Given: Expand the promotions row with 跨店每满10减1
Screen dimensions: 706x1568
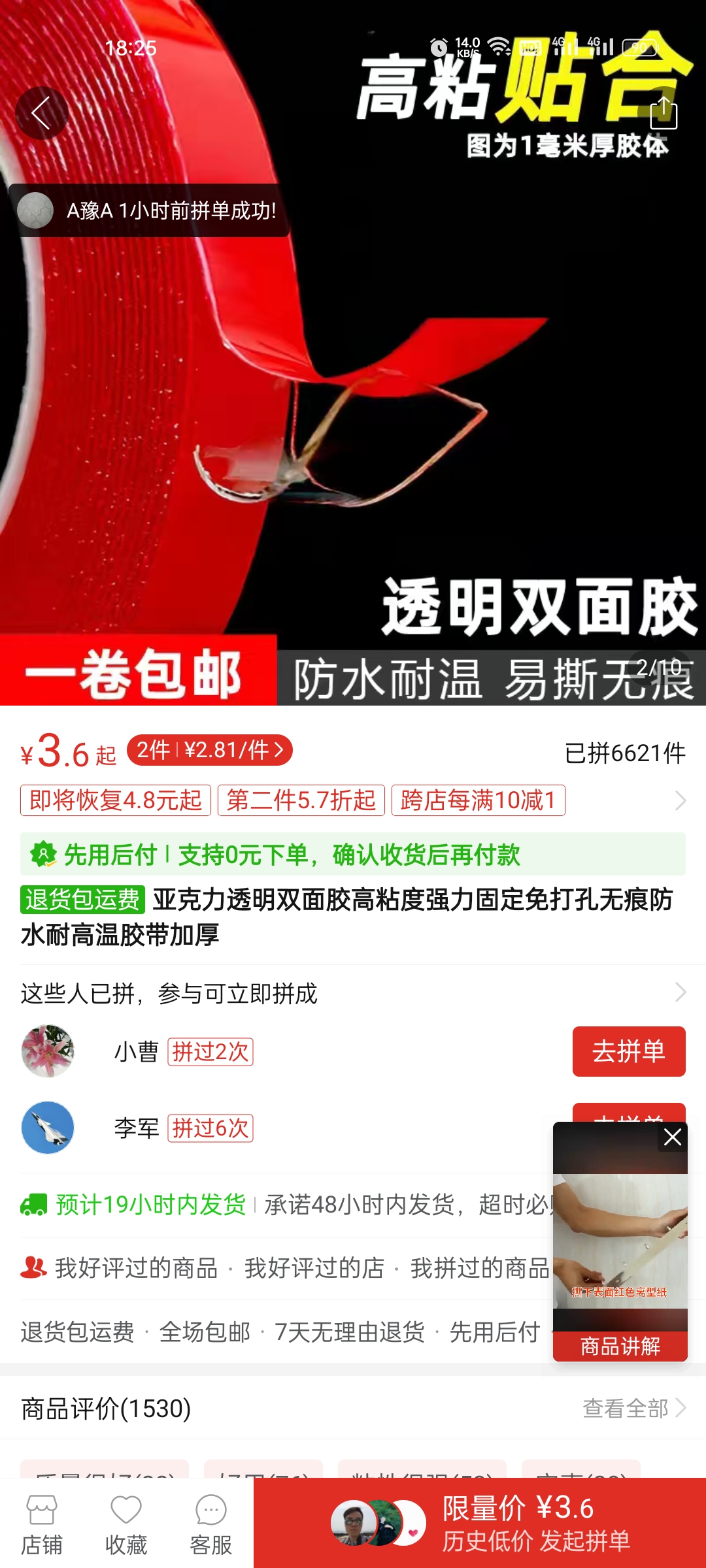Looking at the screenshot, I should click(680, 800).
